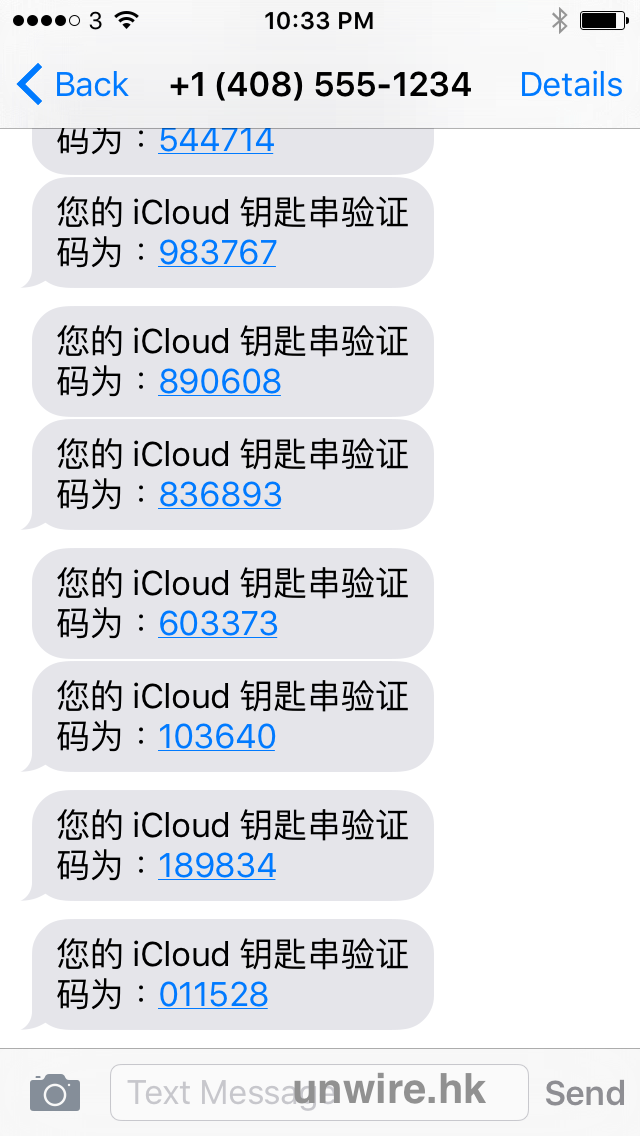Open the camera to attach a photo
The image size is (640, 1136).
click(54, 1092)
